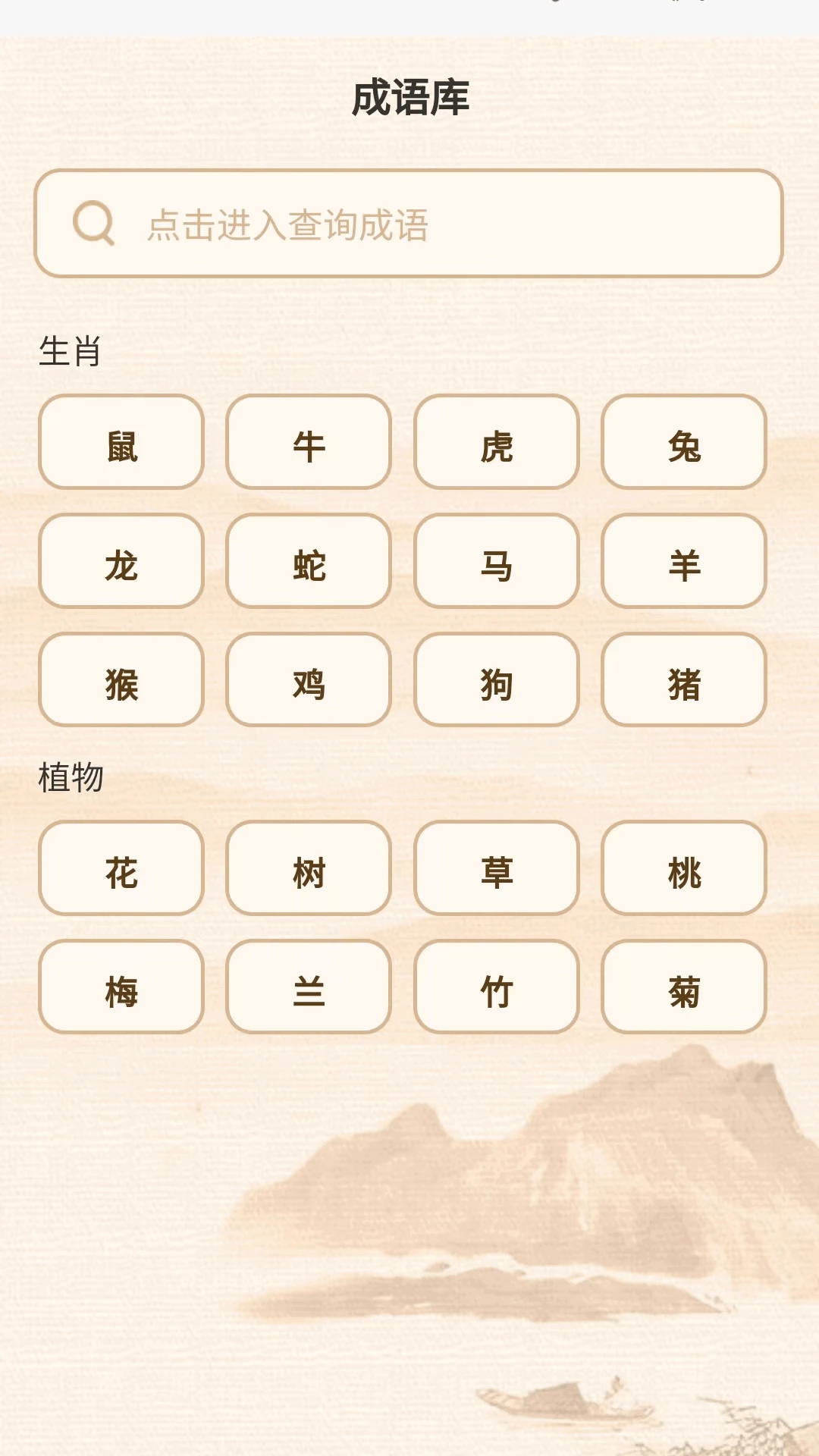View 羊 (Goat) idioms

tap(683, 563)
